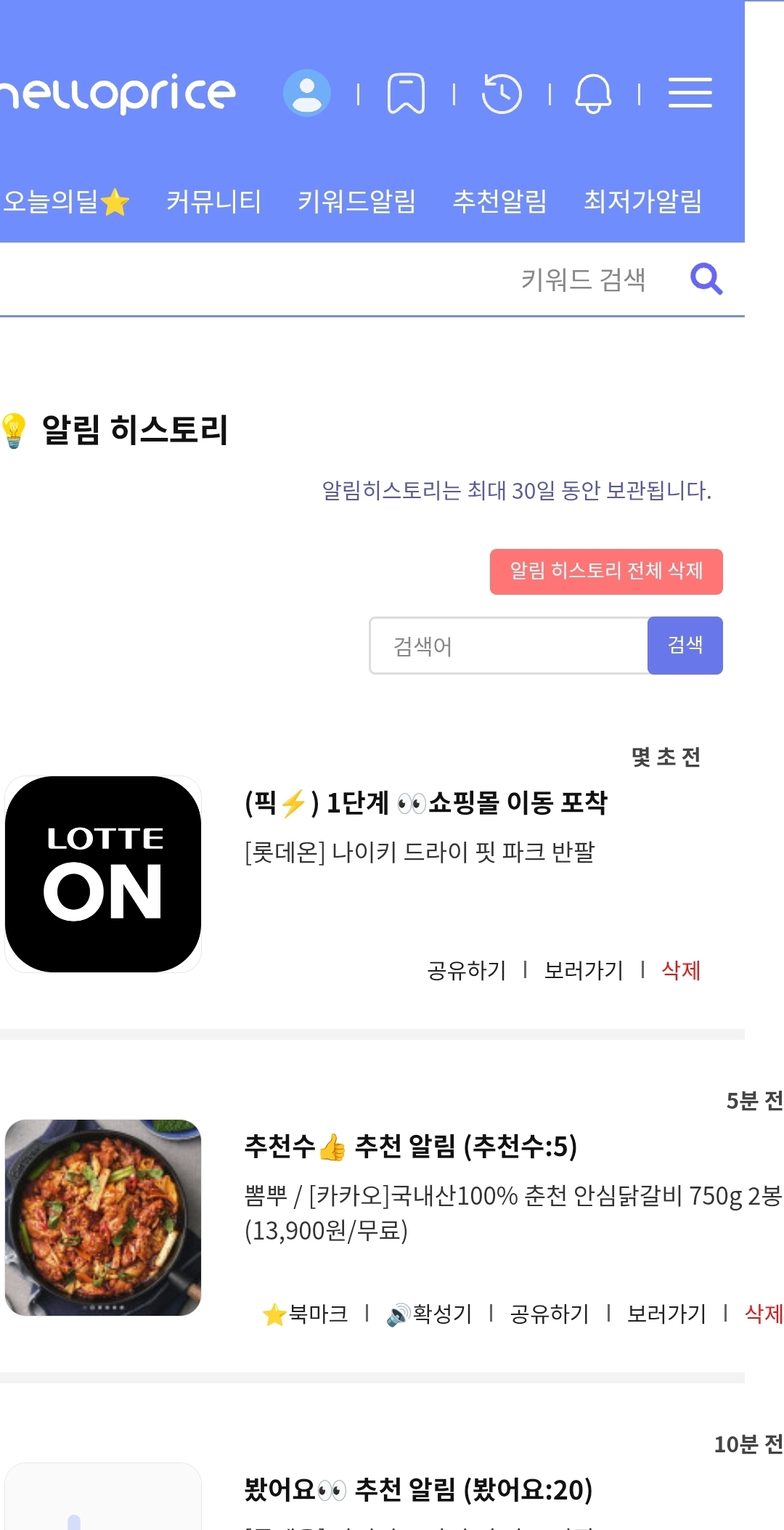
Task: Delete all history with 알림 히스토리 전체 삭제
Action: click(606, 571)
